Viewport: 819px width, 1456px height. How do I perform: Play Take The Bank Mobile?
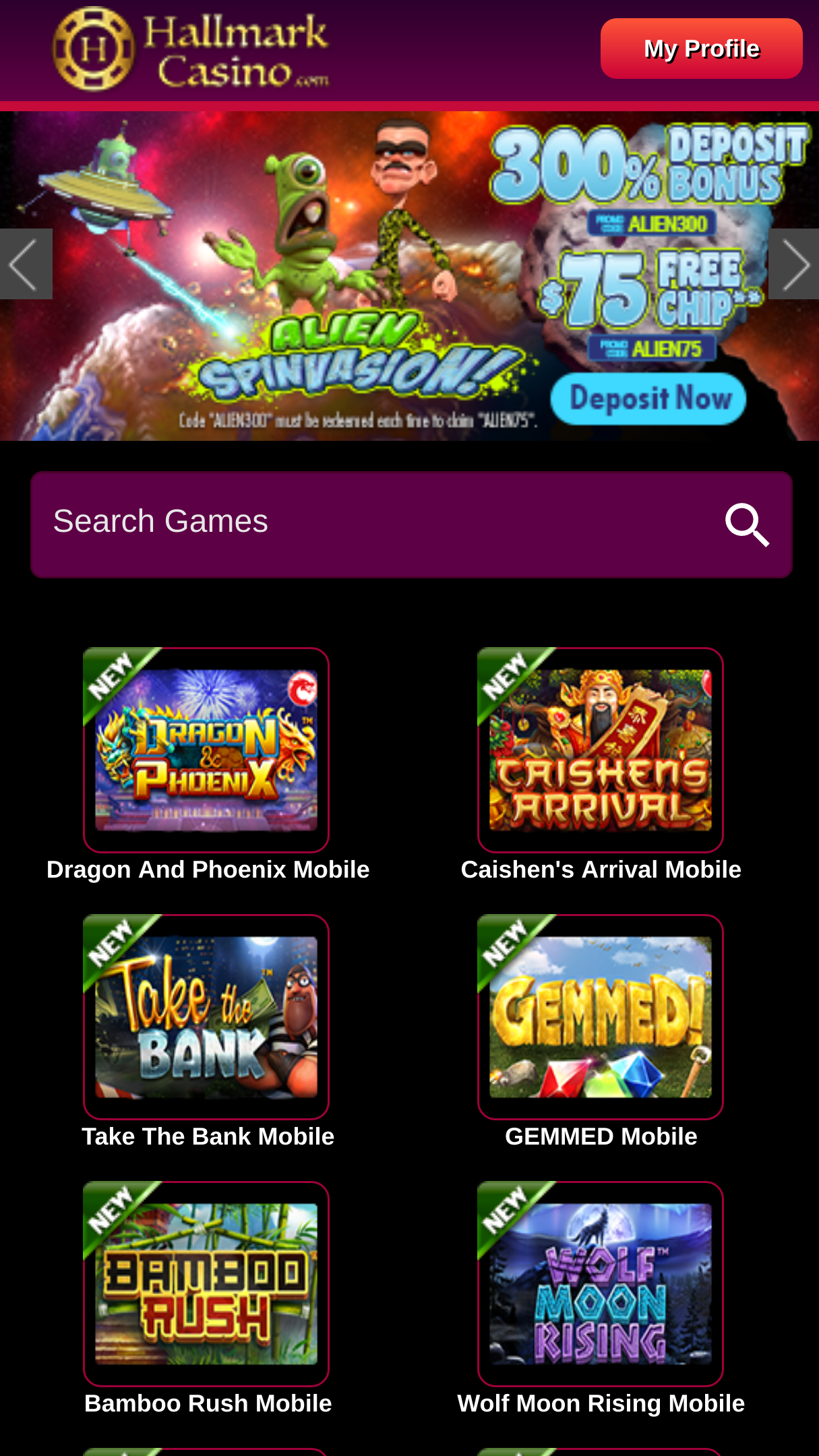coord(206,1017)
